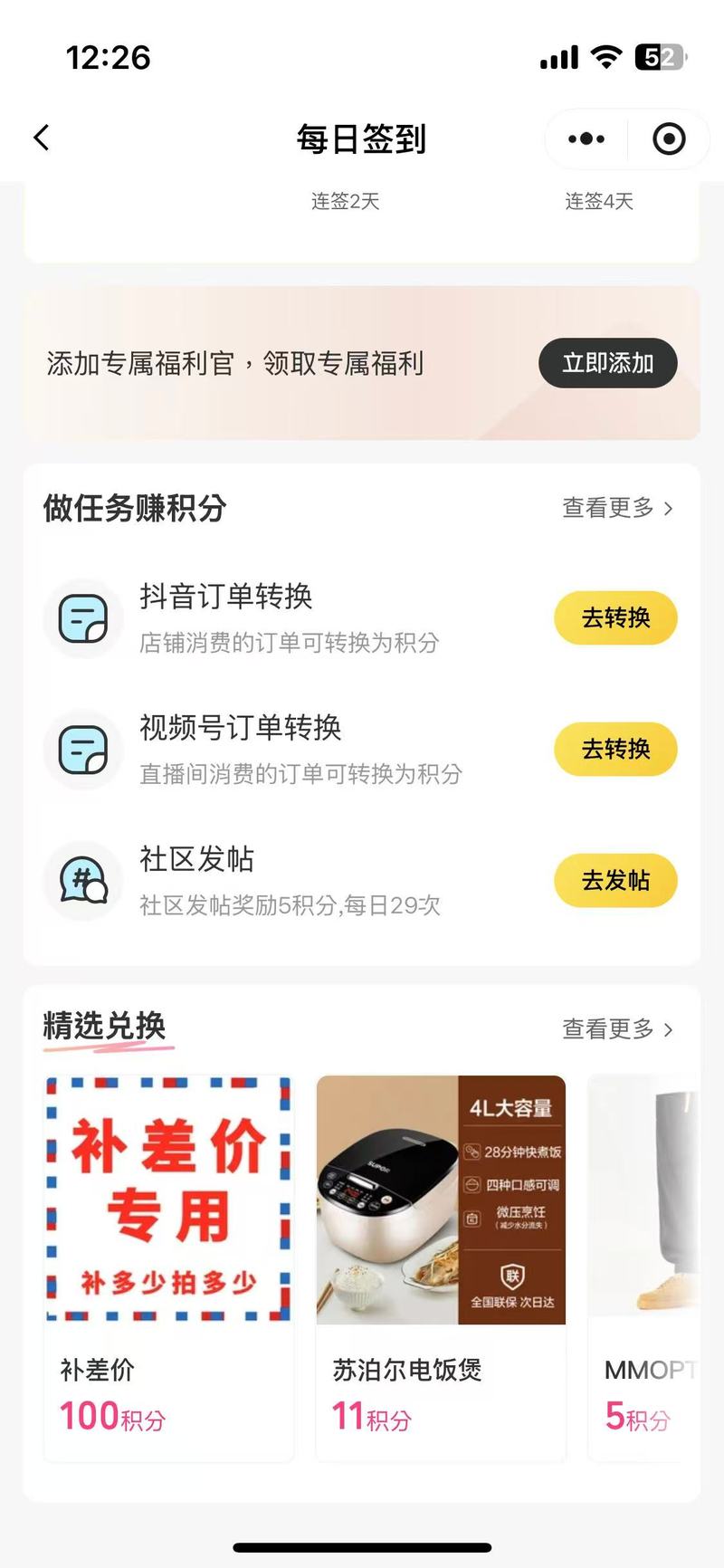Go back using the top-left arrow

(42, 139)
